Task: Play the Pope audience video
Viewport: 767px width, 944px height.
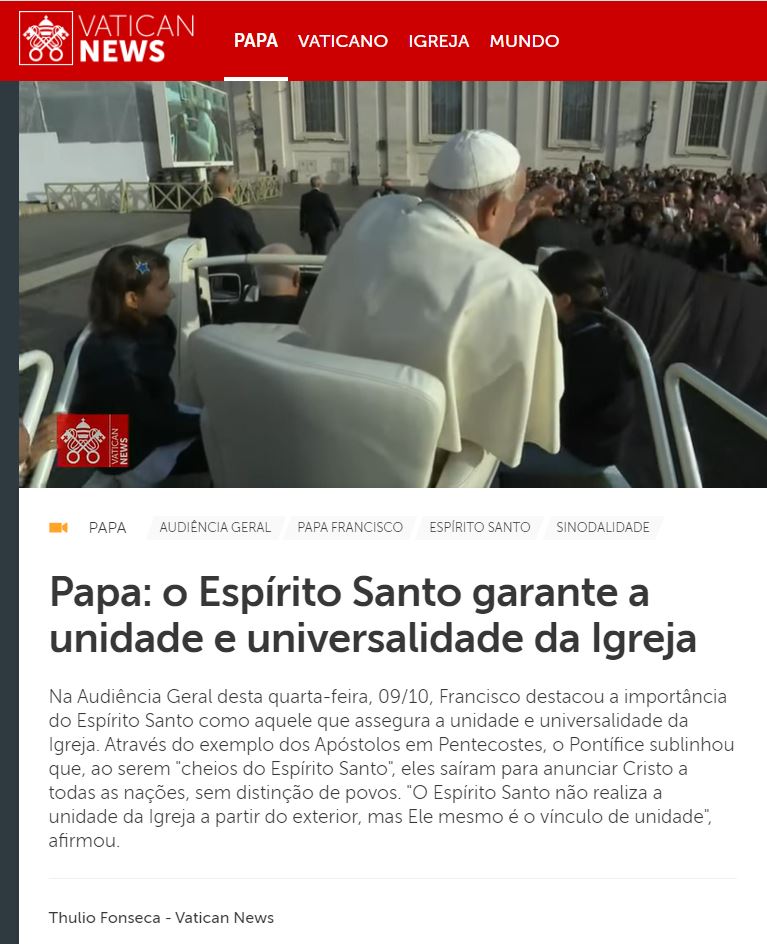Action: [392, 285]
